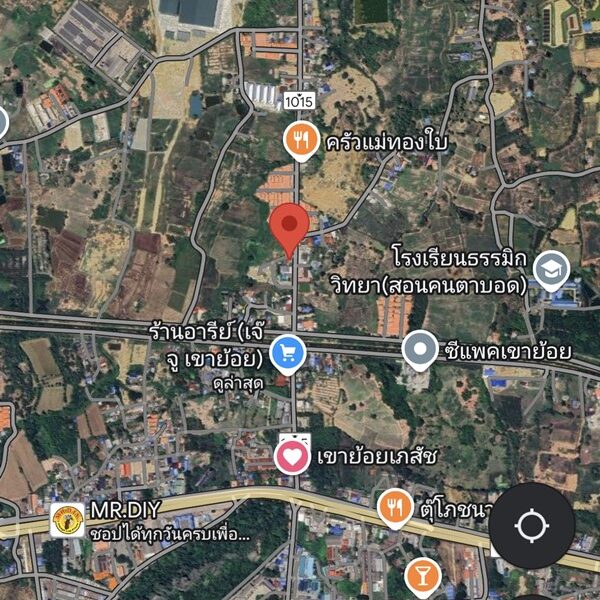Select the ซีแพคเขาย้อย place marker
The image size is (600, 600).
pyautogui.click(x=421, y=351)
